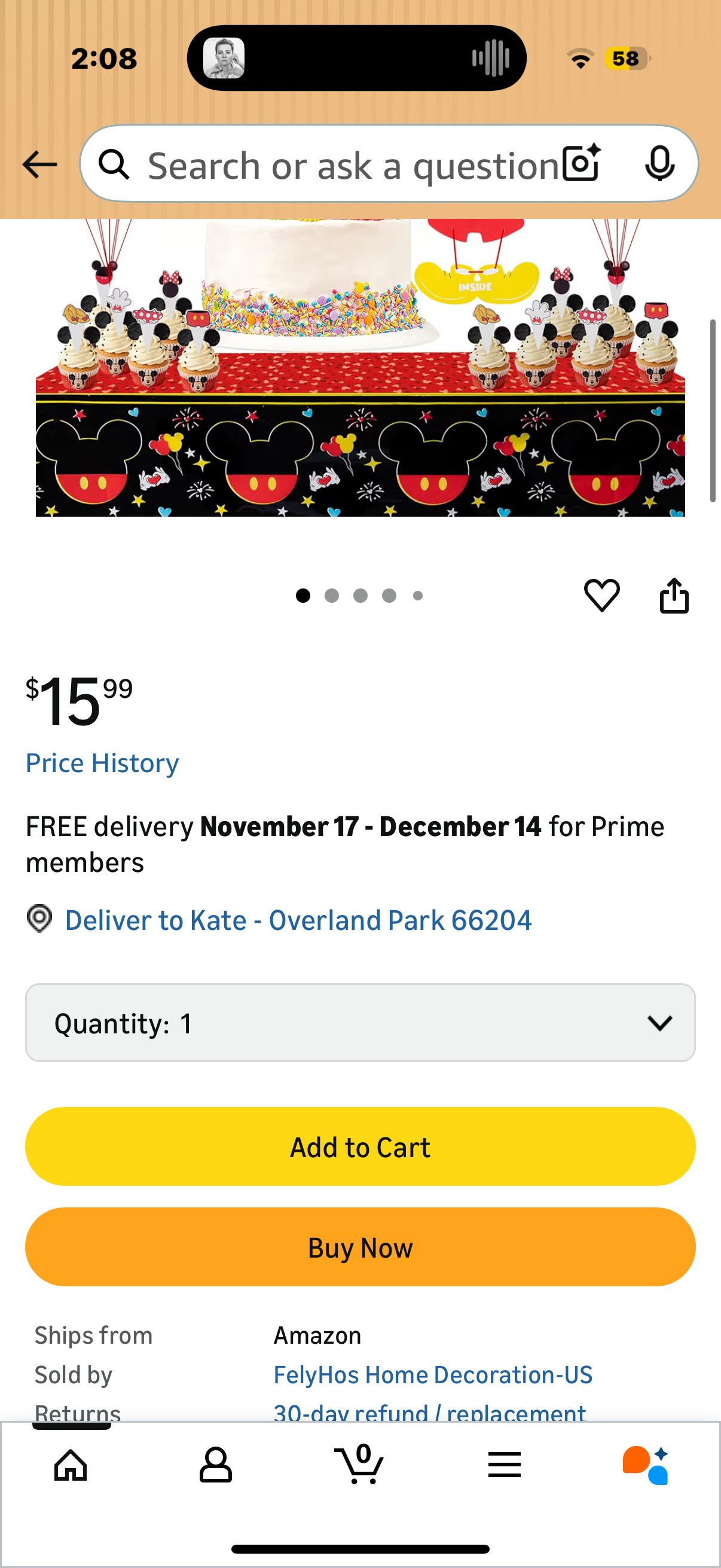Viewport: 721px width, 1568px height.
Task: Visit seller FelyHos Home Decoration-US
Action: pyautogui.click(x=433, y=1374)
